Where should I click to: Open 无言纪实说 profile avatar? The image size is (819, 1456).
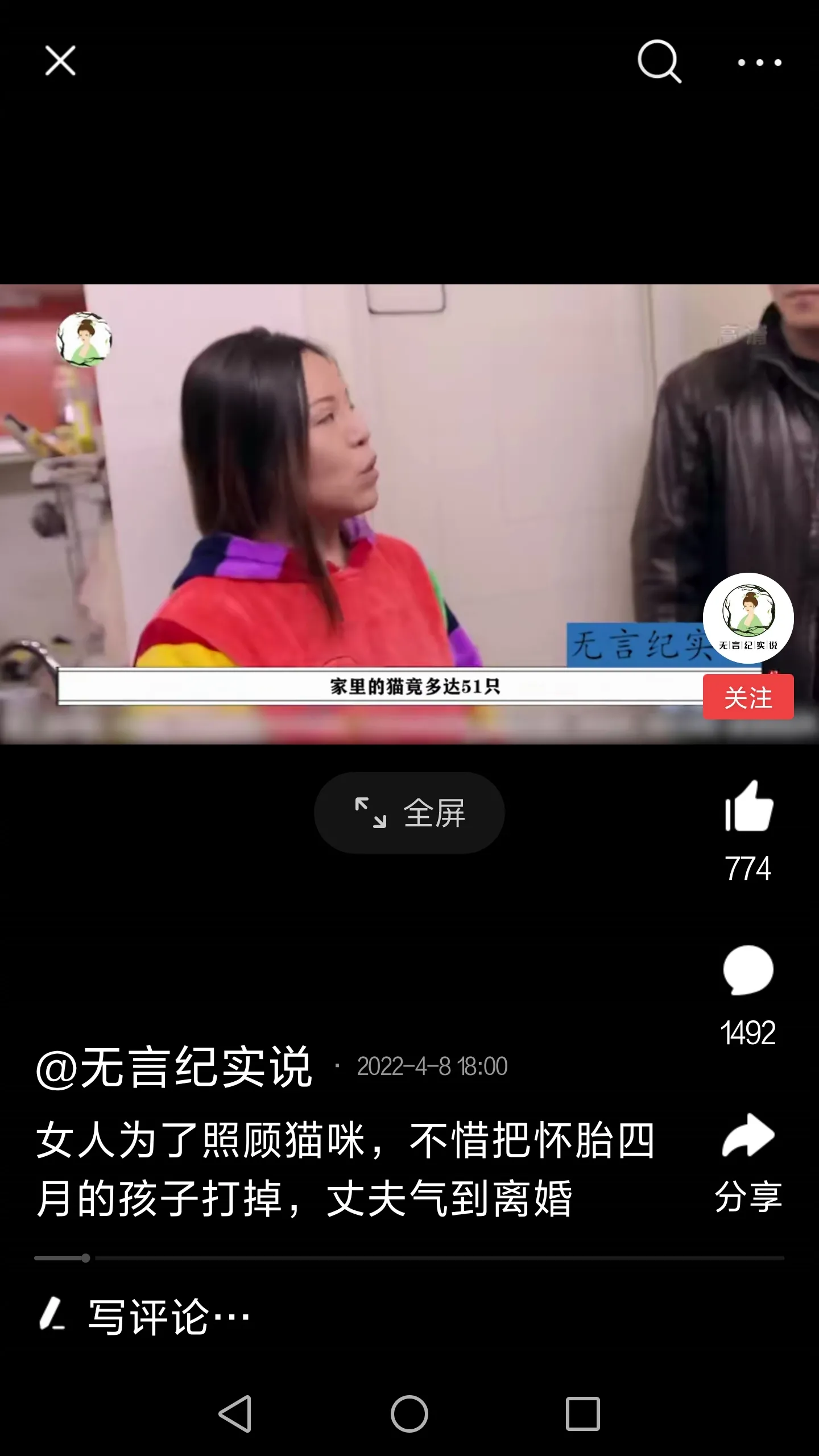coord(748,618)
